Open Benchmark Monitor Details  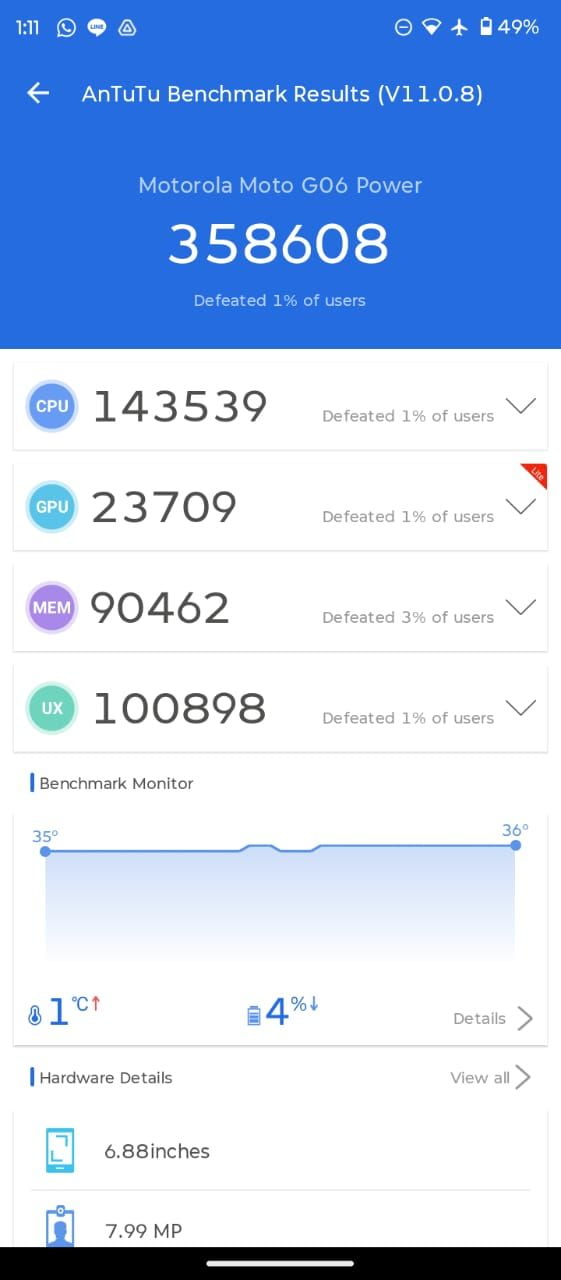[x=493, y=1018]
